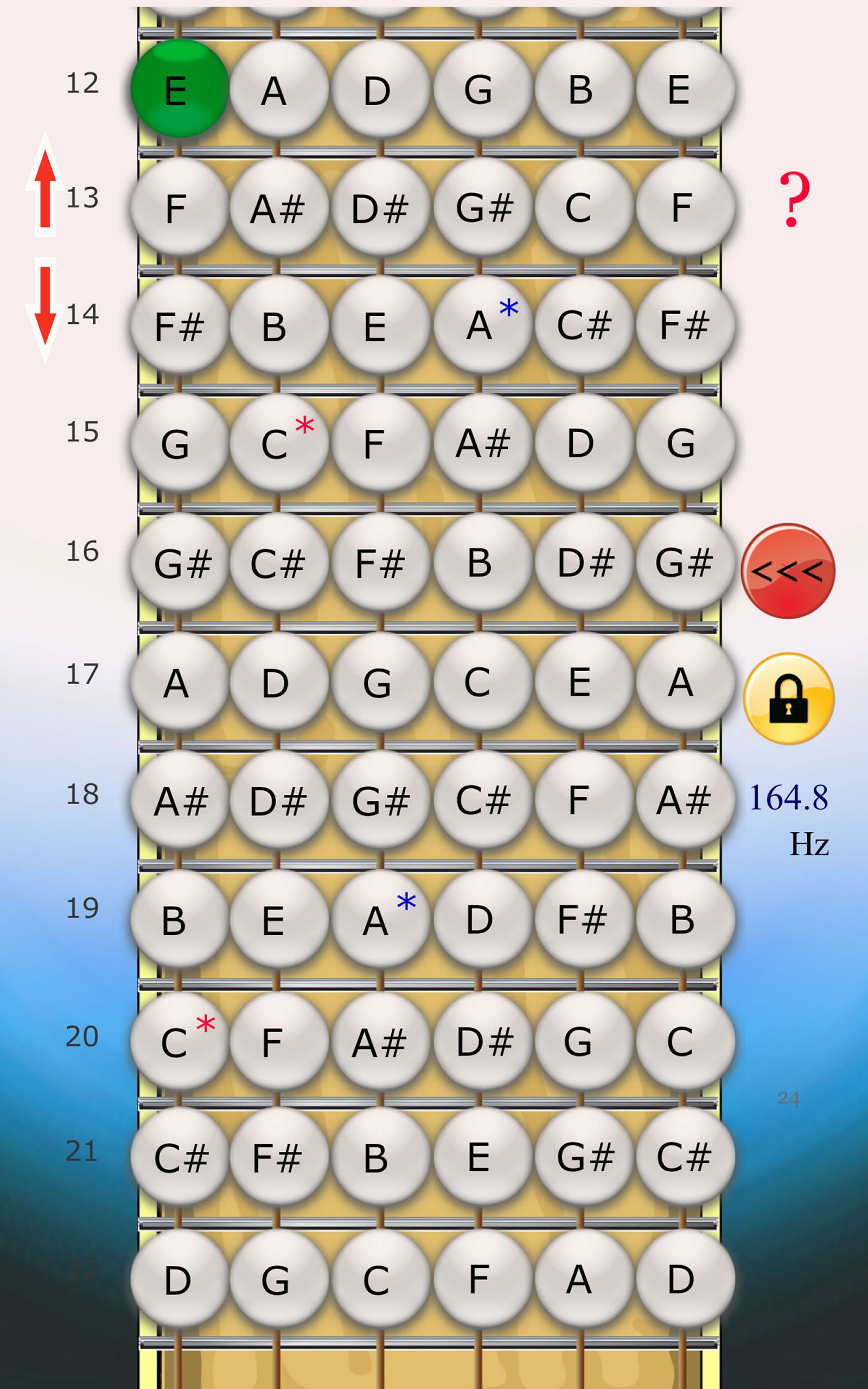Play C with red asterisk on fret 15

pyautogui.click(x=279, y=443)
